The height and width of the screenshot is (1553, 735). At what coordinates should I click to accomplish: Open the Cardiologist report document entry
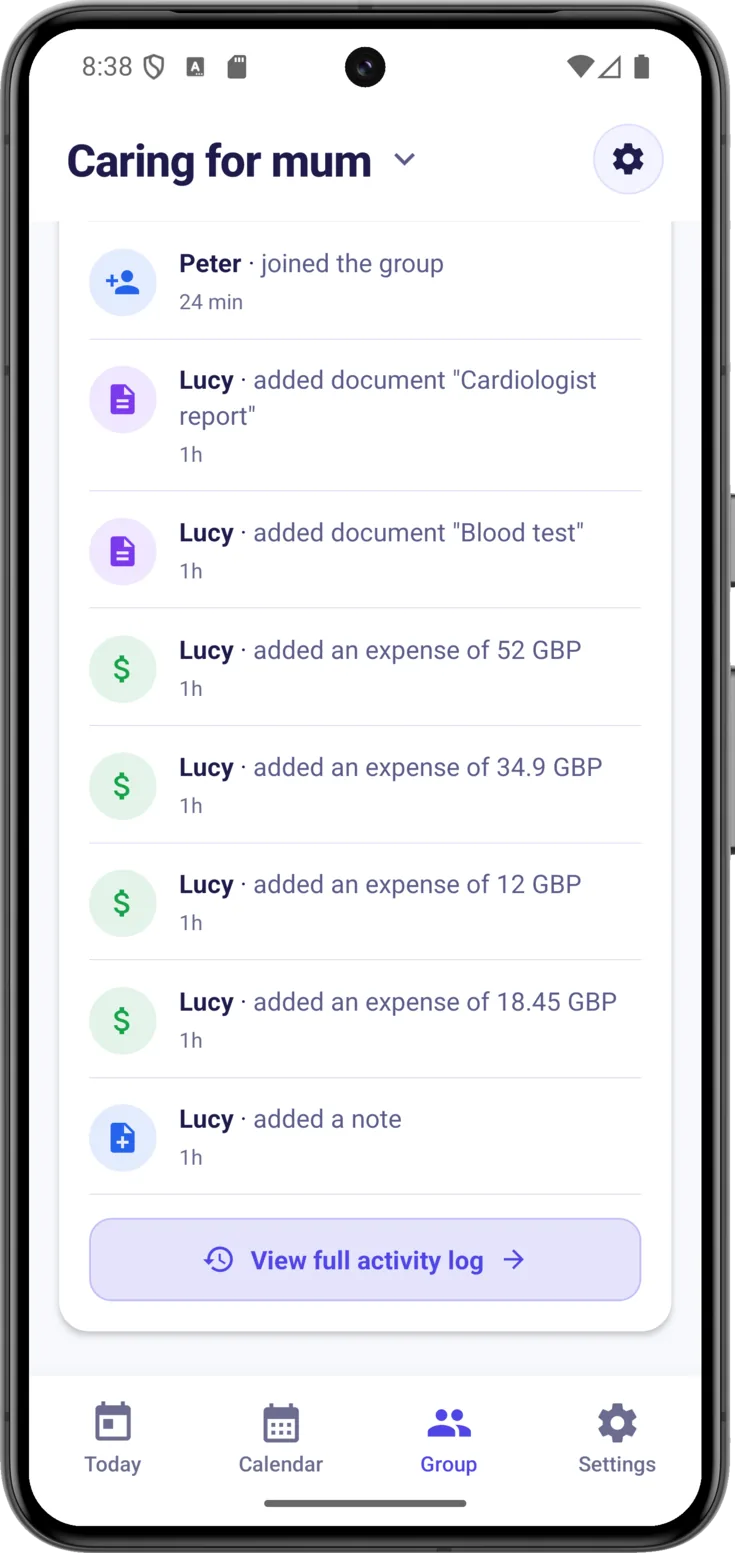coord(365,415)
